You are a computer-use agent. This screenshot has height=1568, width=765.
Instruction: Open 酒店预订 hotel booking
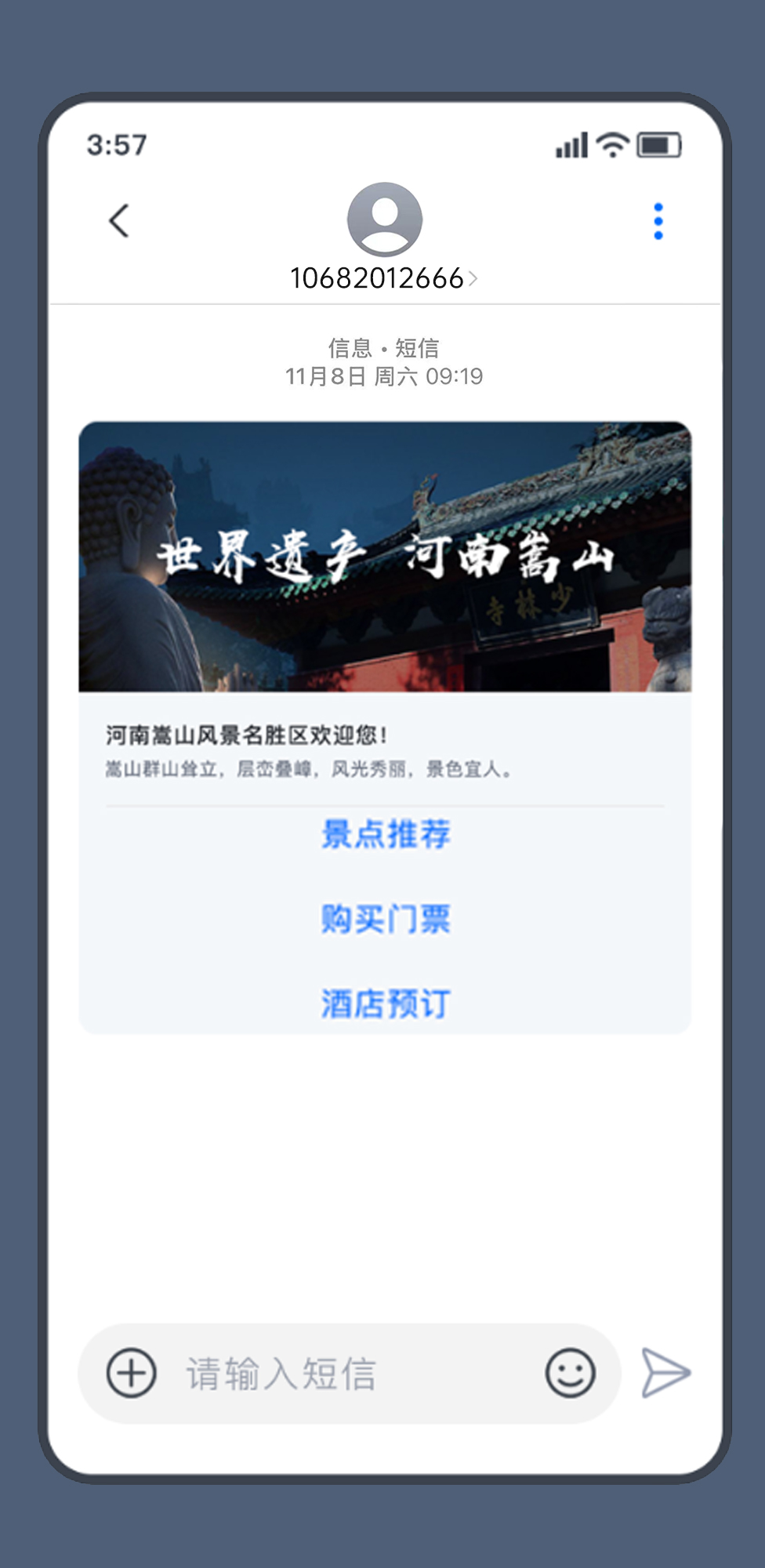[386, 1004]
